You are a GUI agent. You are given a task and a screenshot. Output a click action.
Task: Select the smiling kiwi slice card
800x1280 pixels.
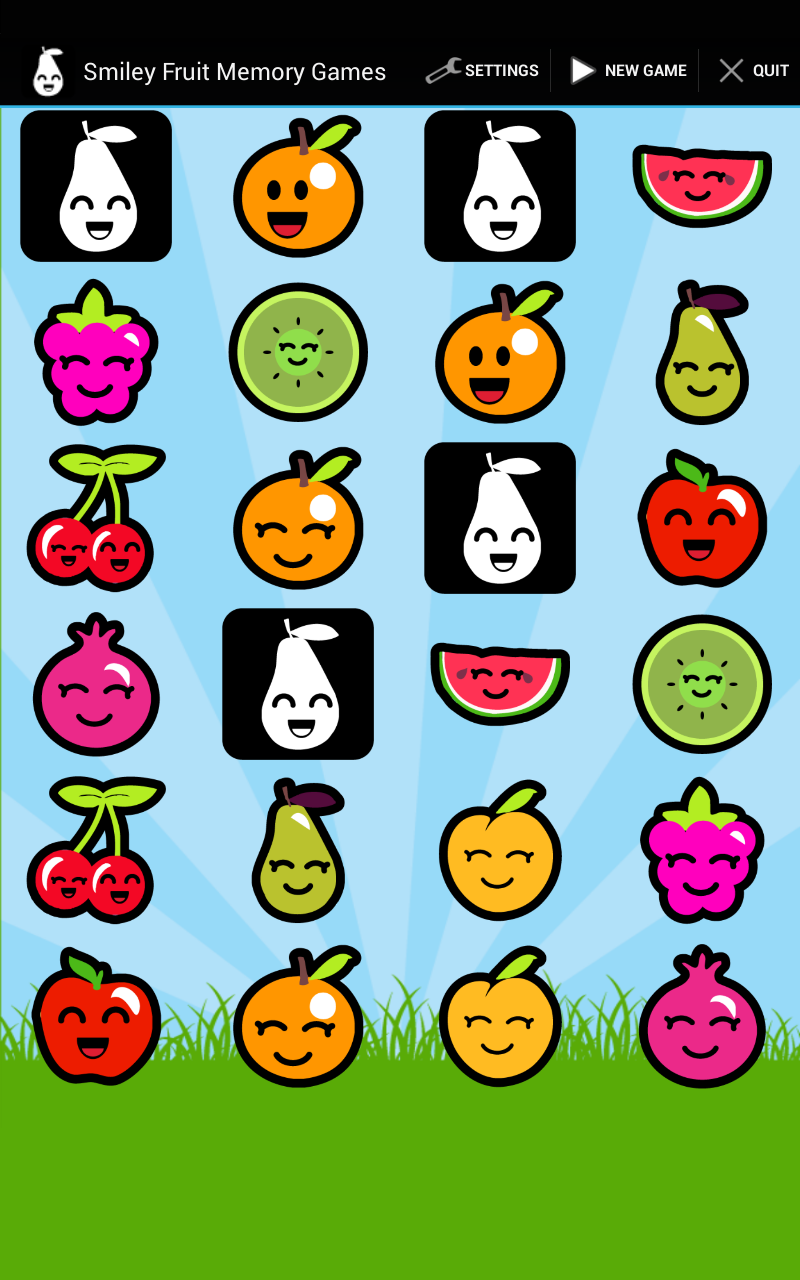tap(298, 352)
